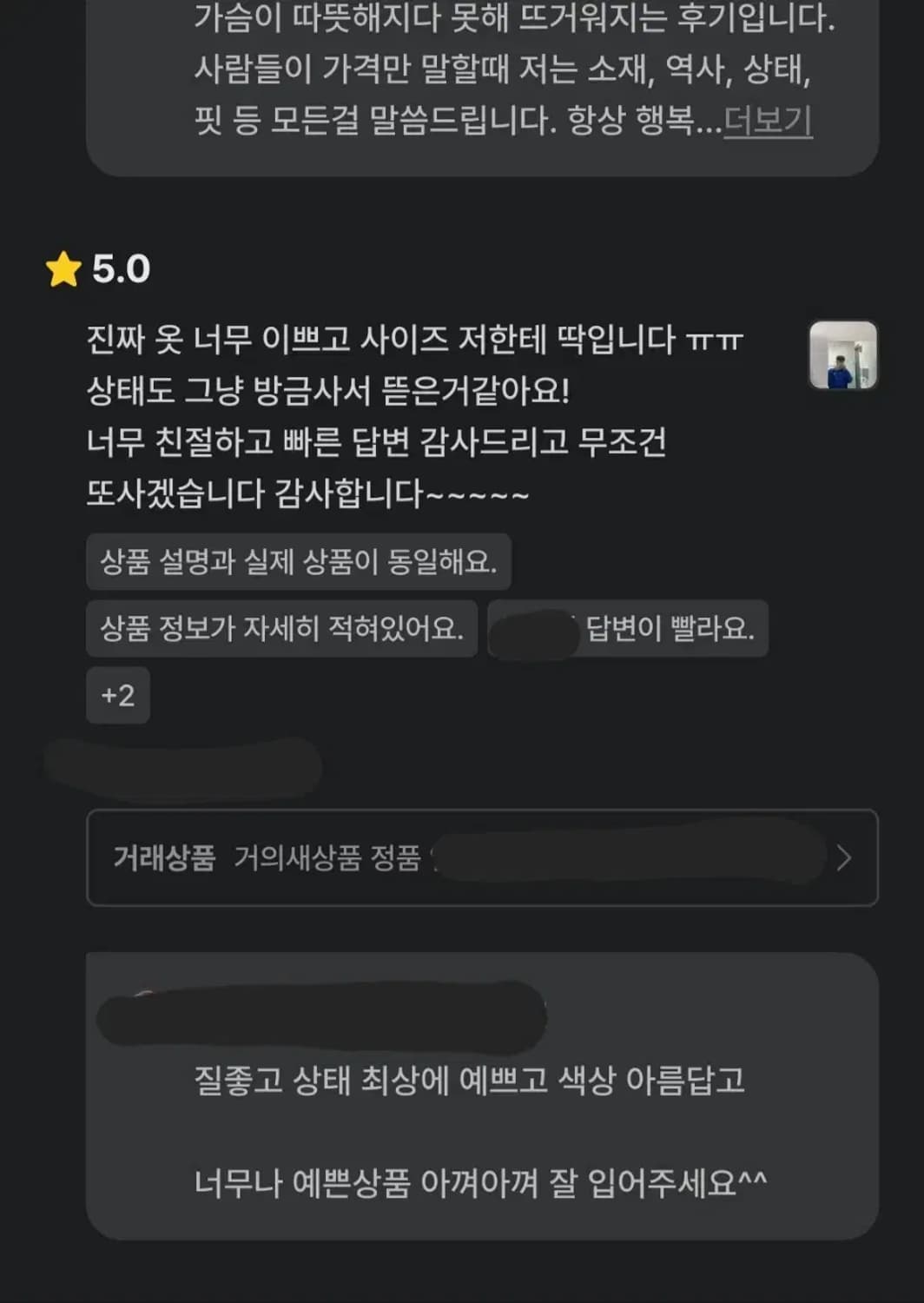The image size is (924, 1303).
Task: Click the 거래상품 label
Action: pos(167,859)
